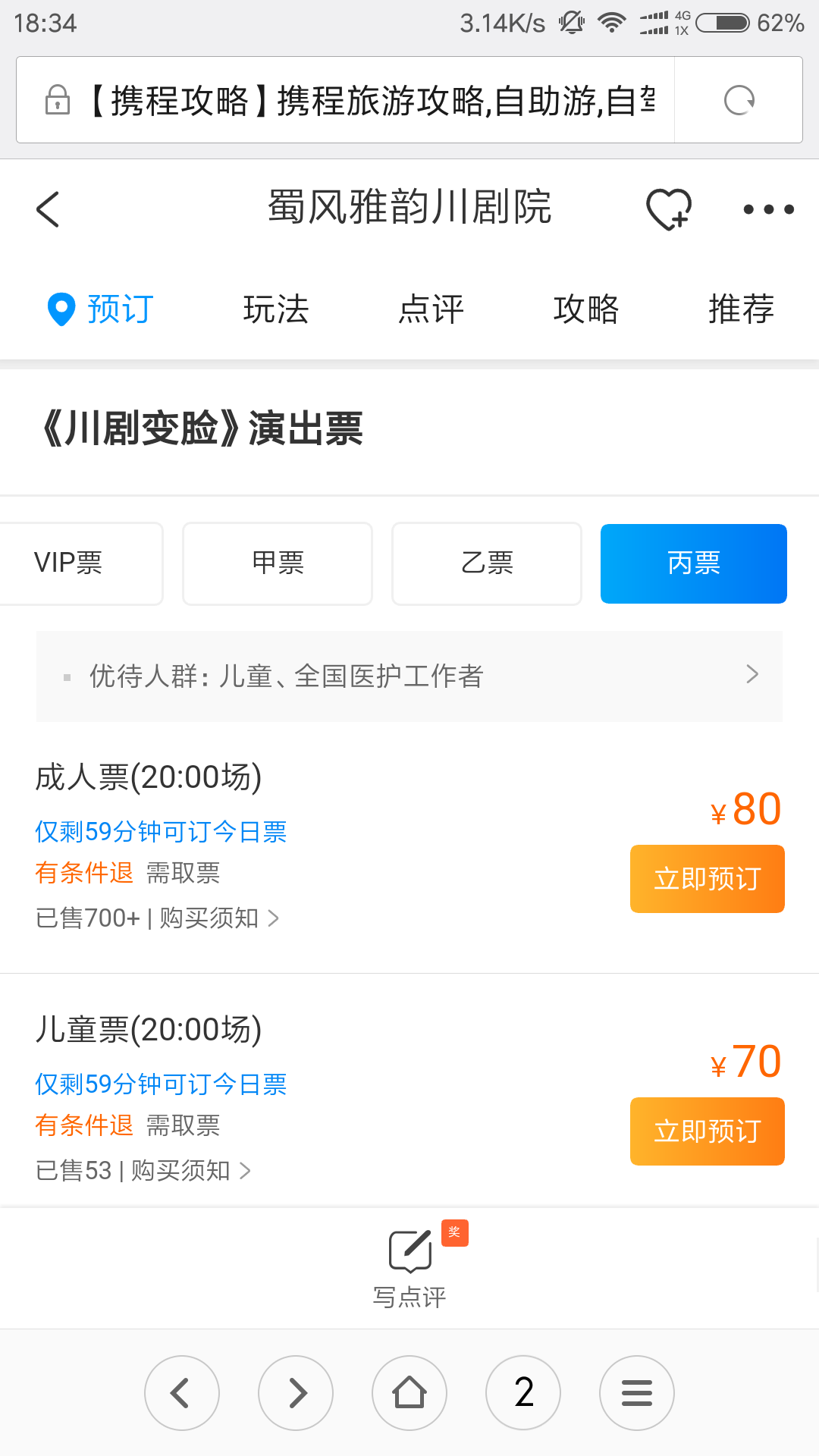Select the 甲票 ticket type
Viewport: 819px width, 1456px height.
278,563
